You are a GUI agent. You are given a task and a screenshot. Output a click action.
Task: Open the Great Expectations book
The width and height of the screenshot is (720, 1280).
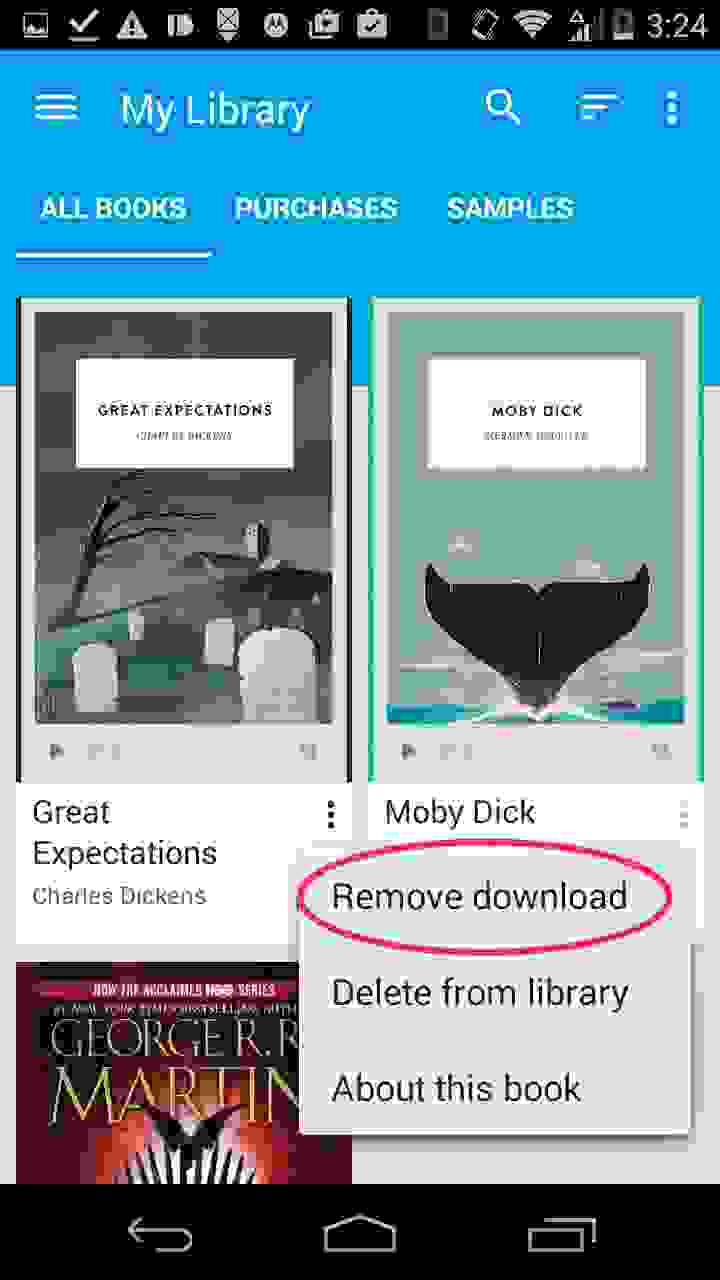(184, 540)
